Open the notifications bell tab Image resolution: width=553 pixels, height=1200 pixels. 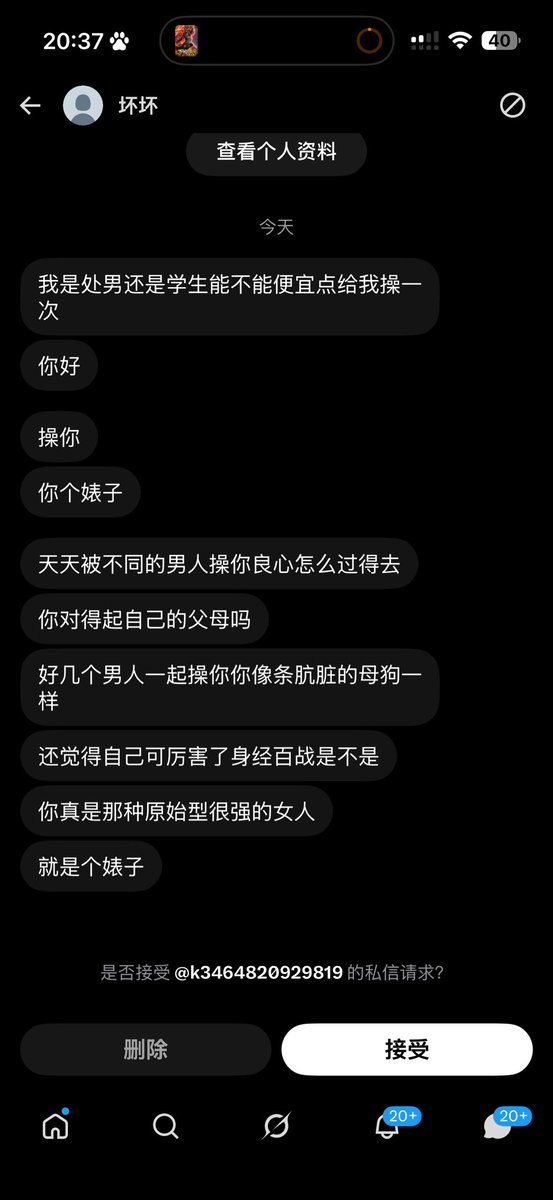point(388,1126)
